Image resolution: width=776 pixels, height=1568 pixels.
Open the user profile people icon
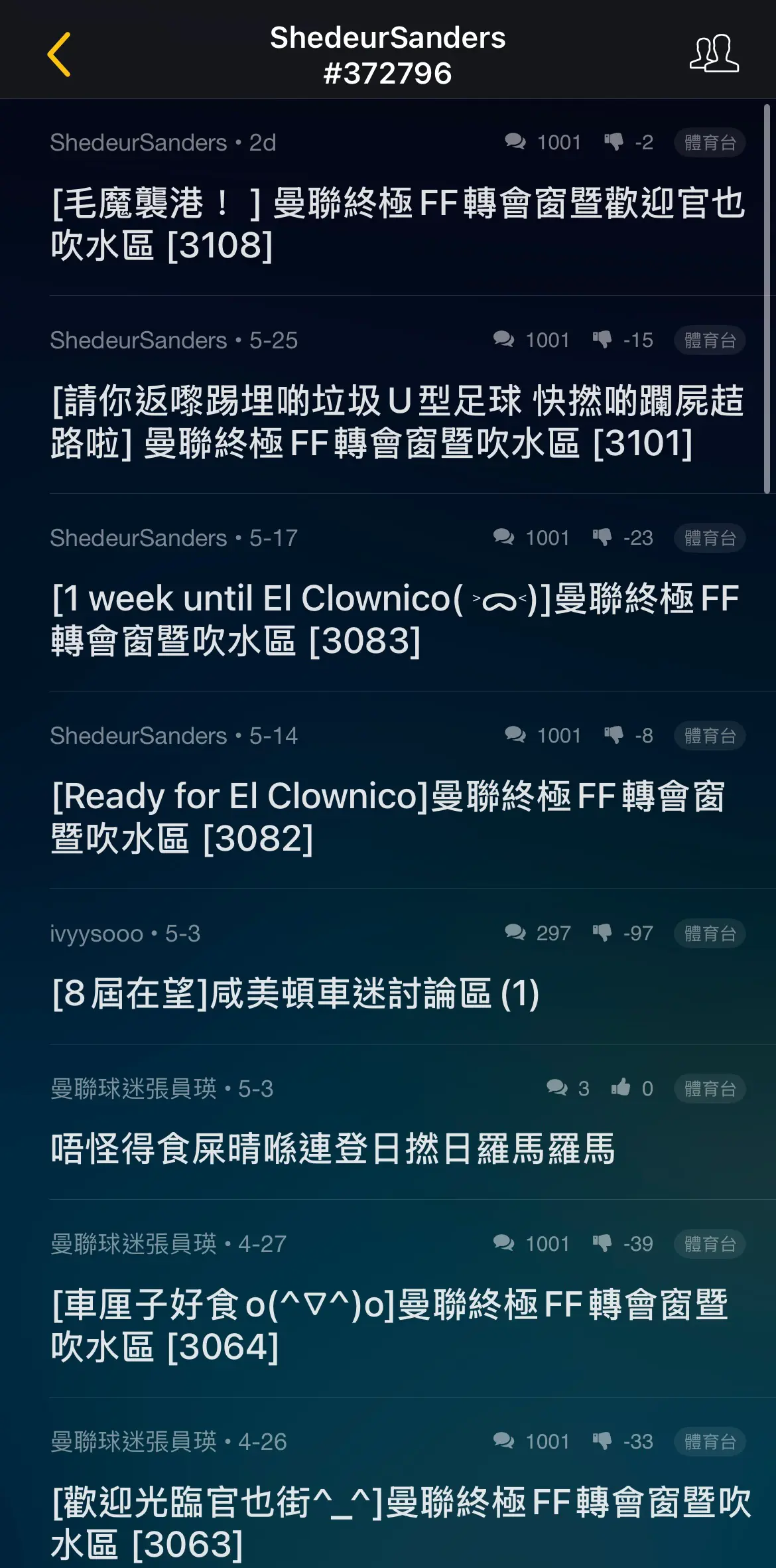(x=714, y=53)
